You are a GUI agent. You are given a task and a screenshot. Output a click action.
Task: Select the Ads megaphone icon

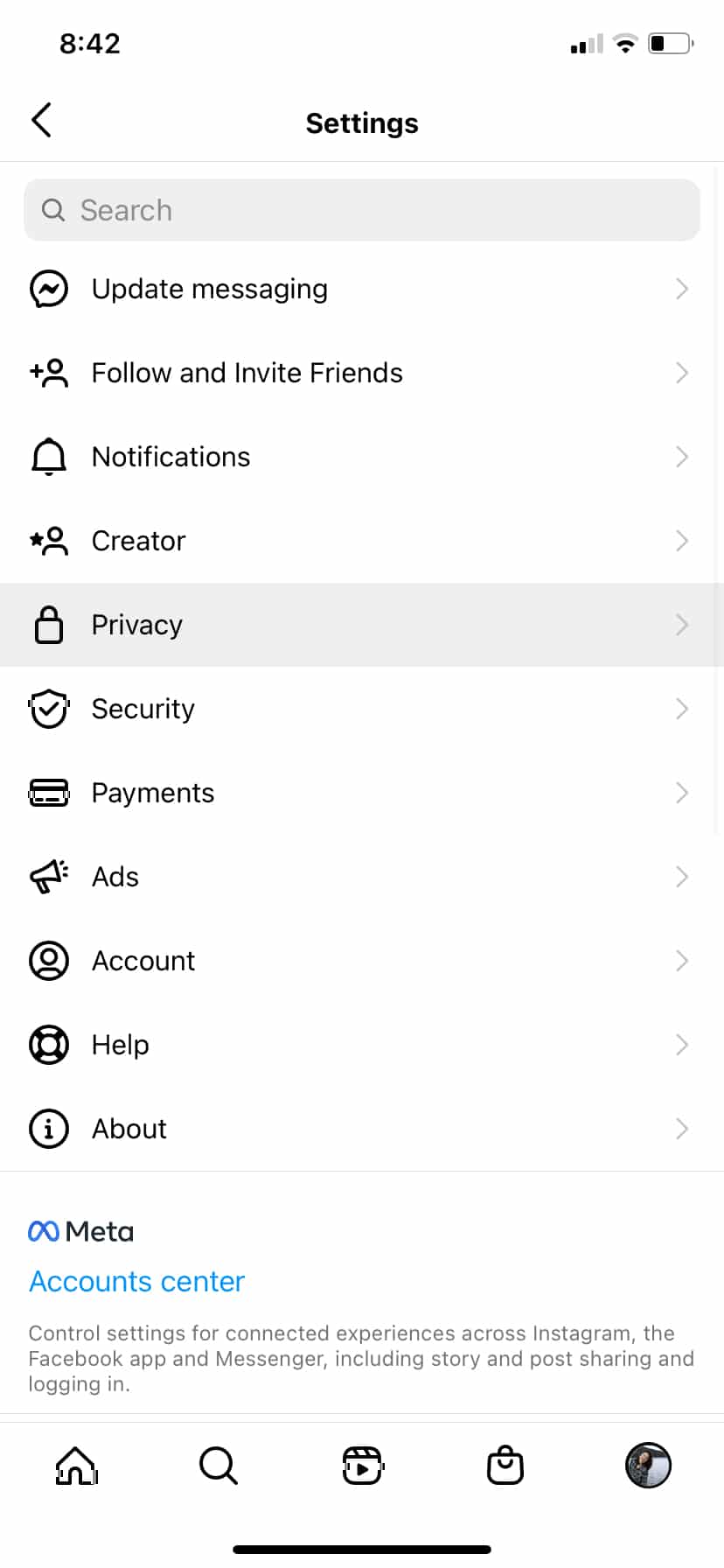(49, 876)
